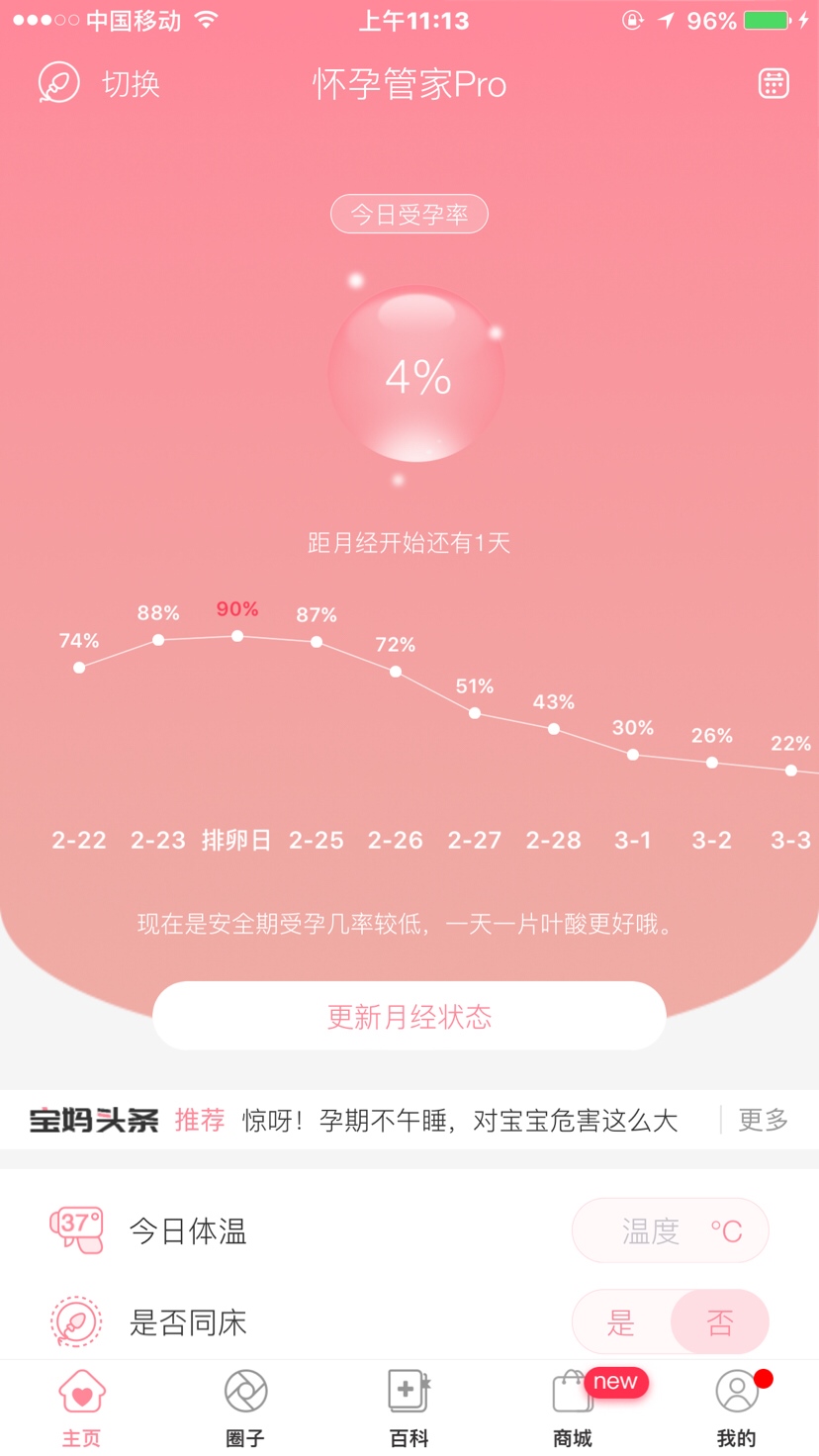Open 更多 headlines
The image size is (819, 1456).
pos(763,1120)
